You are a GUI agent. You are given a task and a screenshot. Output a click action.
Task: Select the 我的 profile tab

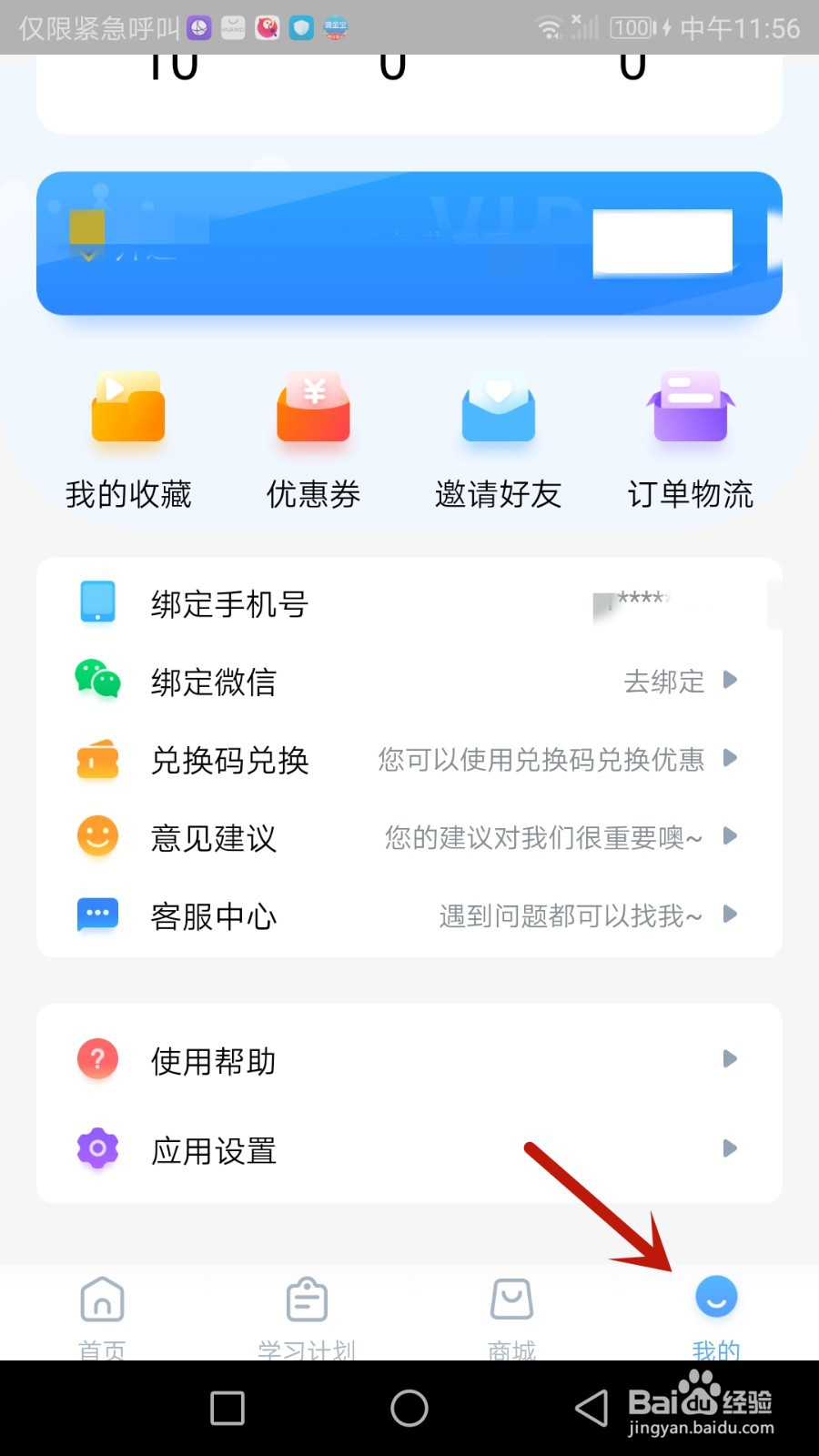point(716,1316)
